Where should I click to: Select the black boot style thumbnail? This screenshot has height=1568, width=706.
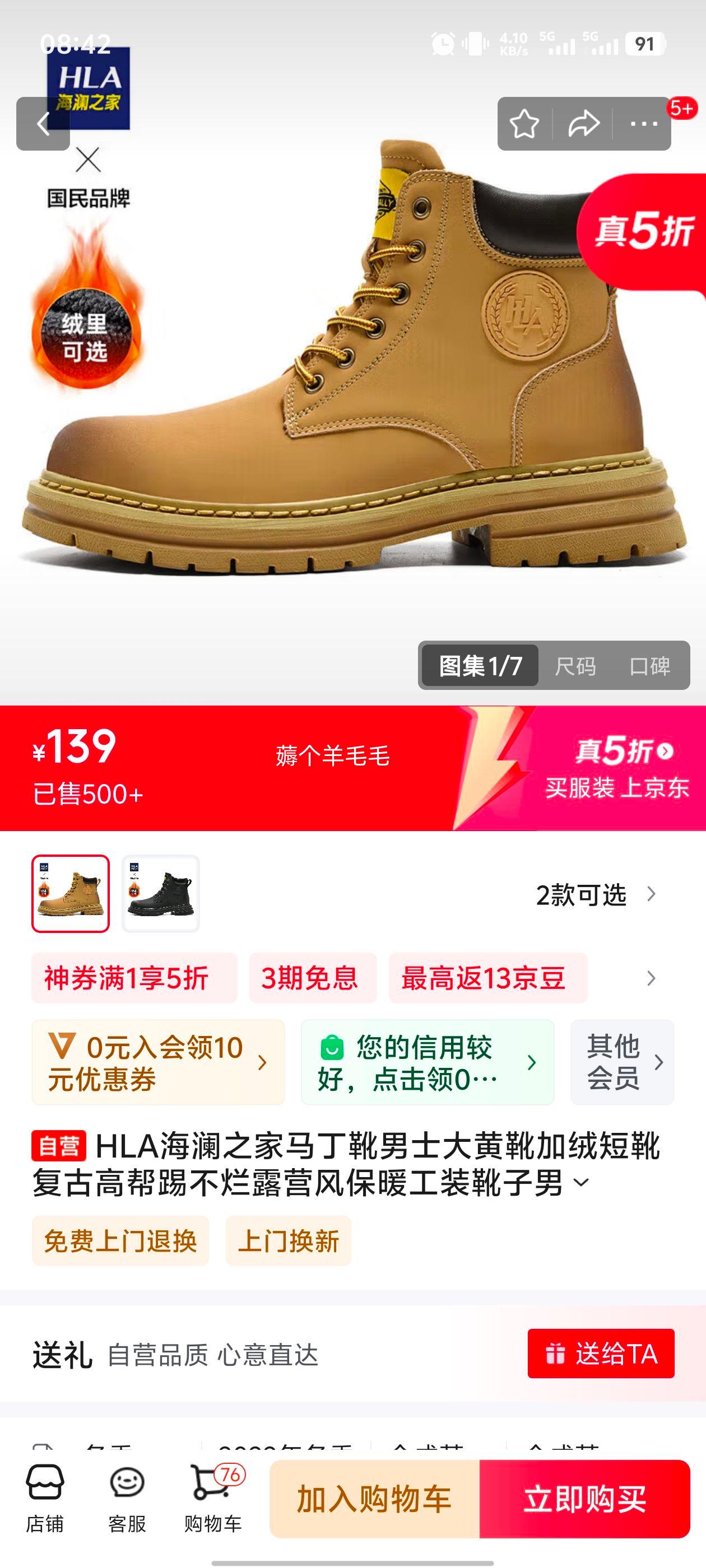point(161,894)
